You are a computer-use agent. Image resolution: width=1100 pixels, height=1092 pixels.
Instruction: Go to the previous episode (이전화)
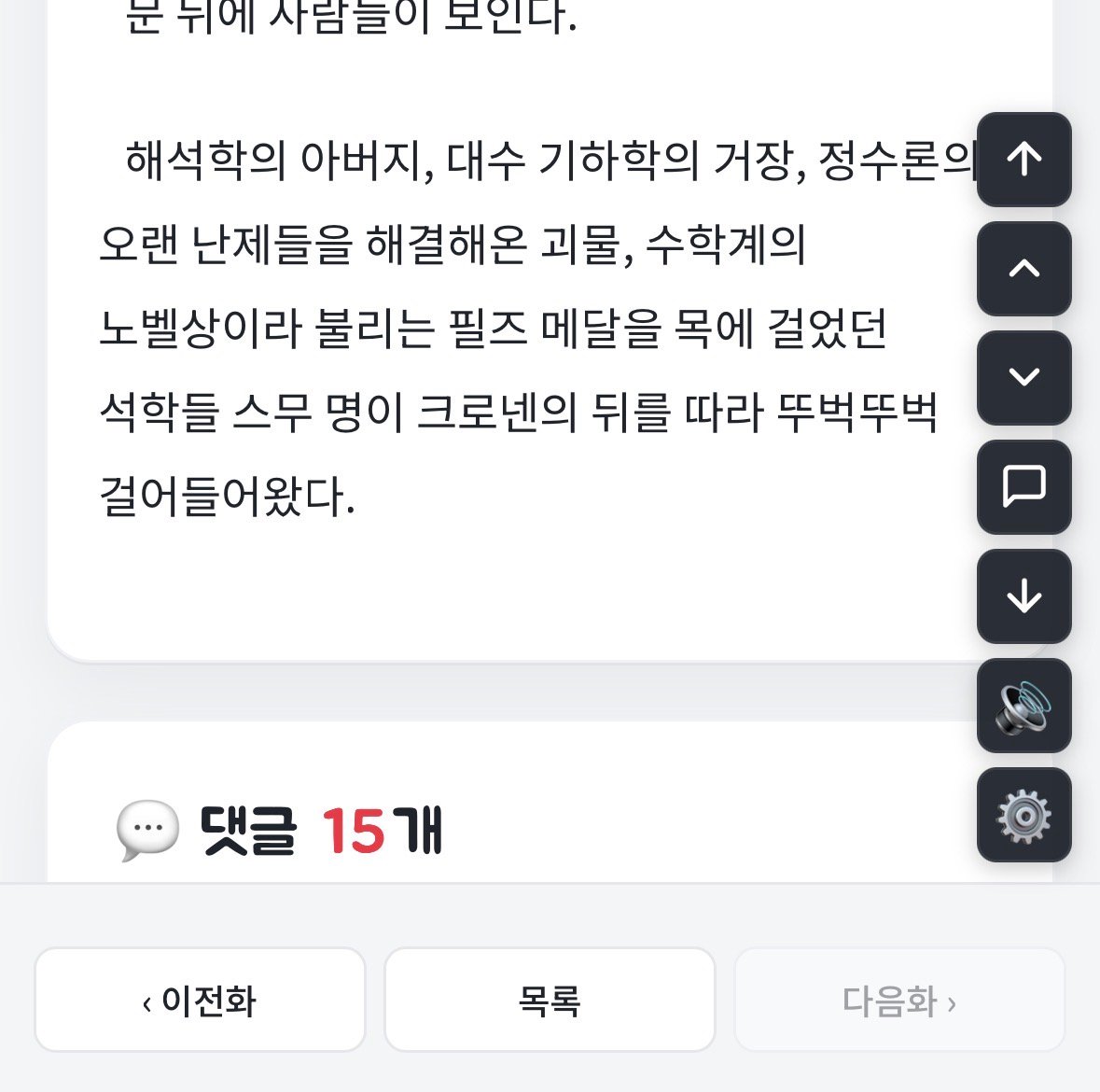200,1000
